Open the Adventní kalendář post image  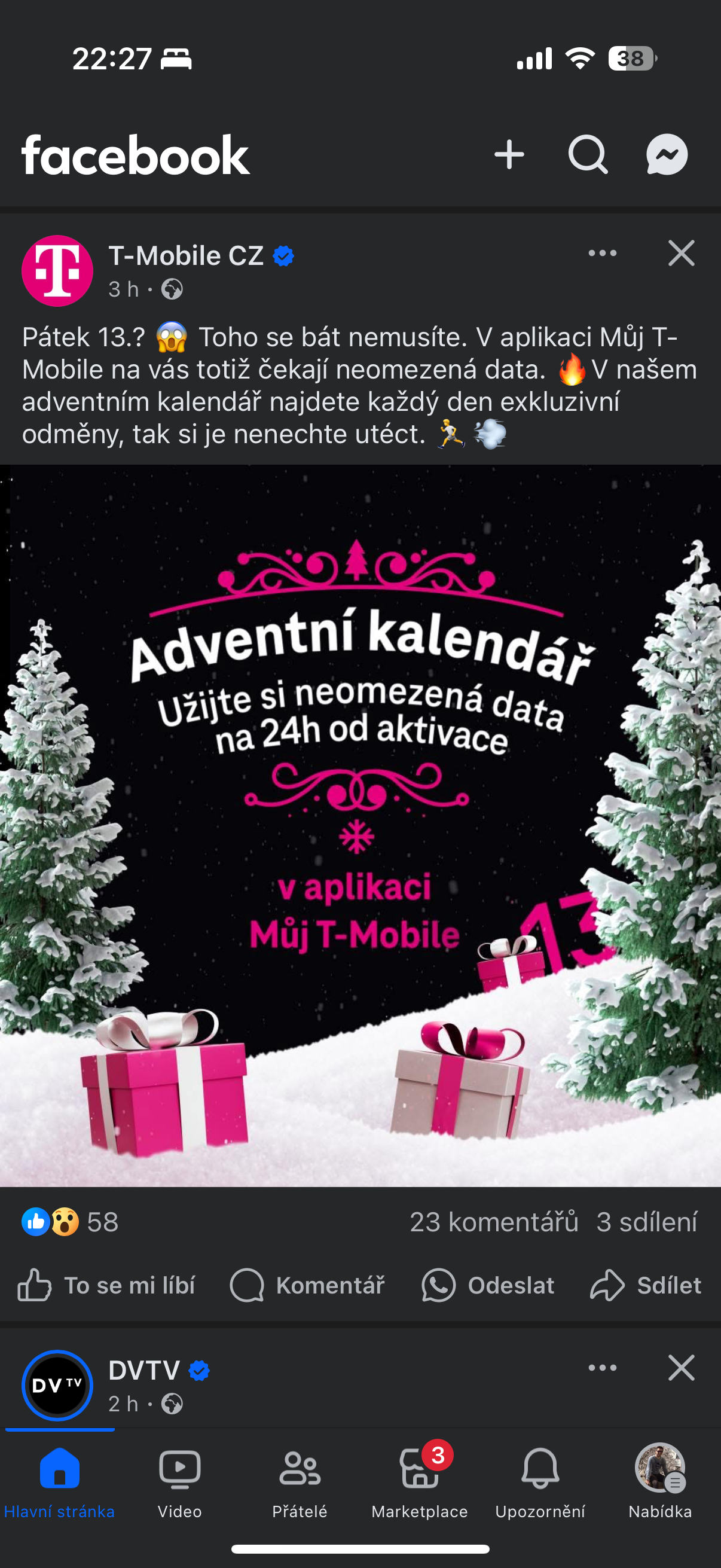[360, 825]
